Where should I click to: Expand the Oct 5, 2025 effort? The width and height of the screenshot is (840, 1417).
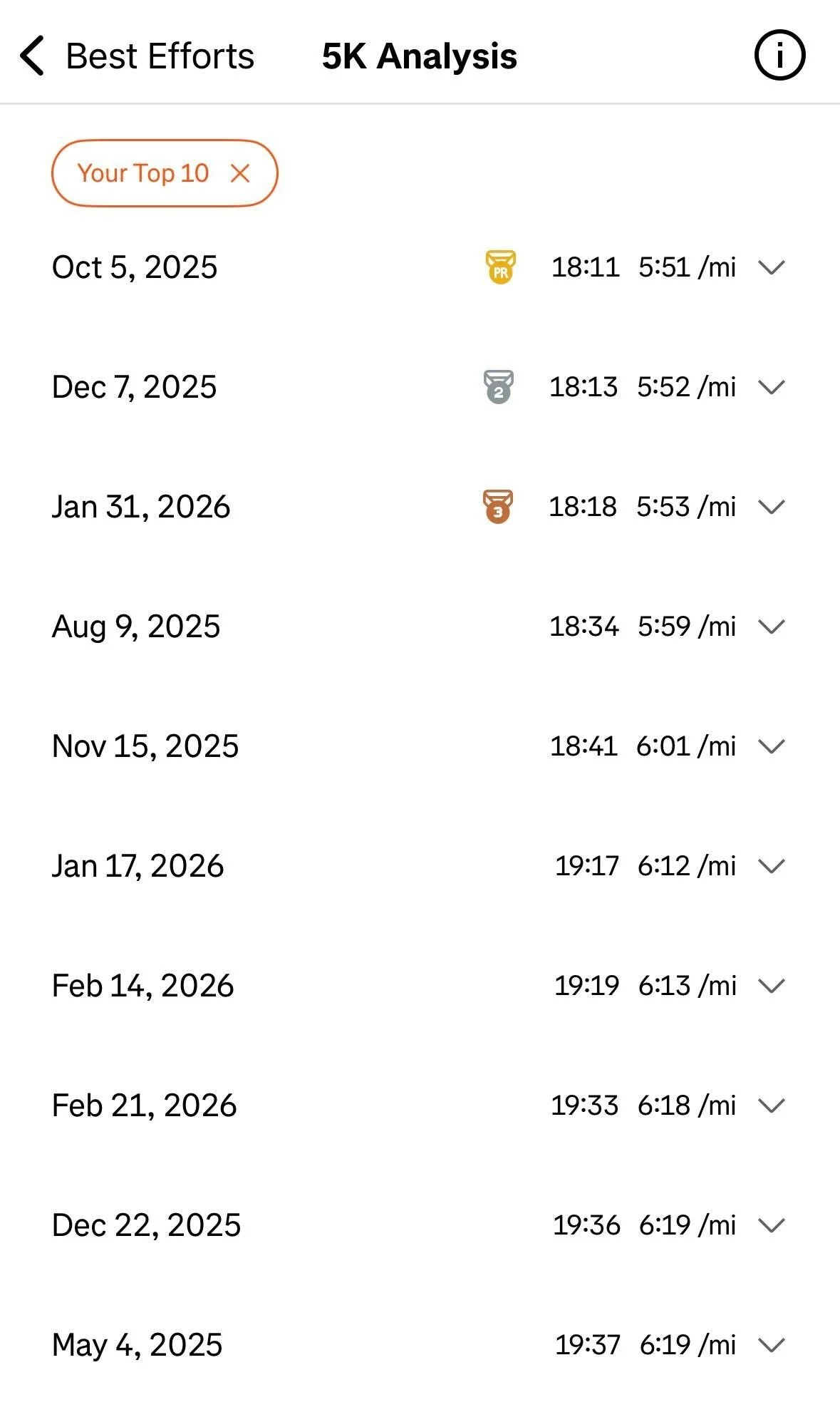point(772,267)
